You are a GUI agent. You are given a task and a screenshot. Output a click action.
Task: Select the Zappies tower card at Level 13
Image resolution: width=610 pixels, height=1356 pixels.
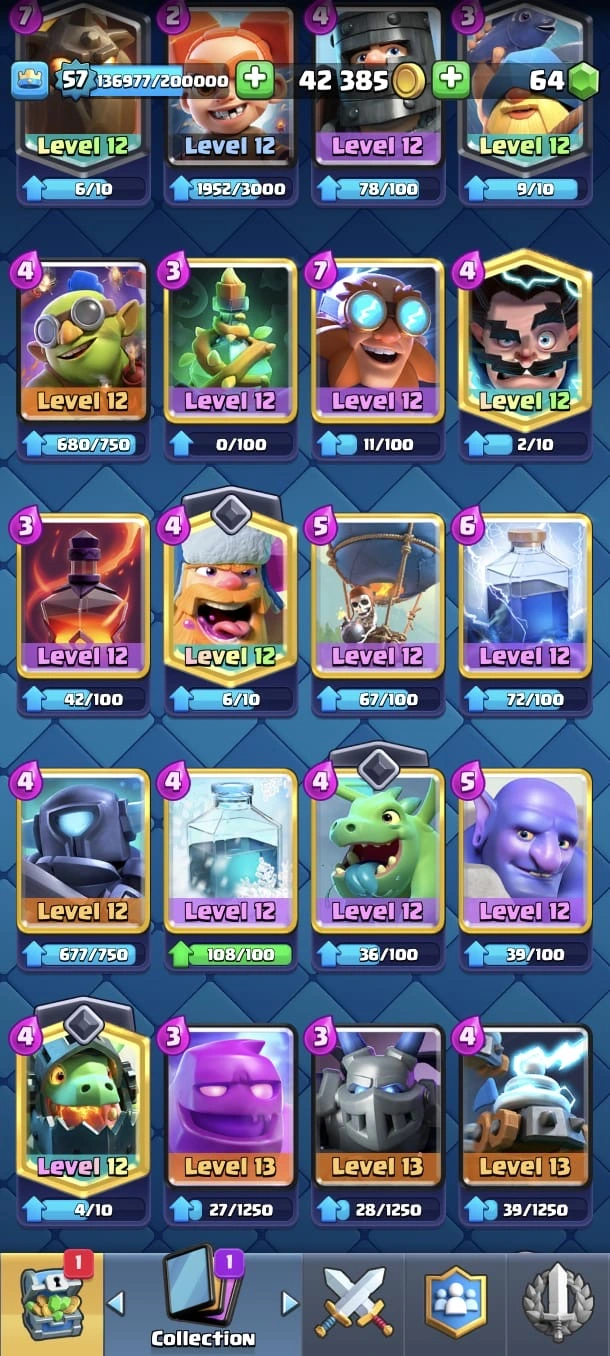pos(525,1105)
